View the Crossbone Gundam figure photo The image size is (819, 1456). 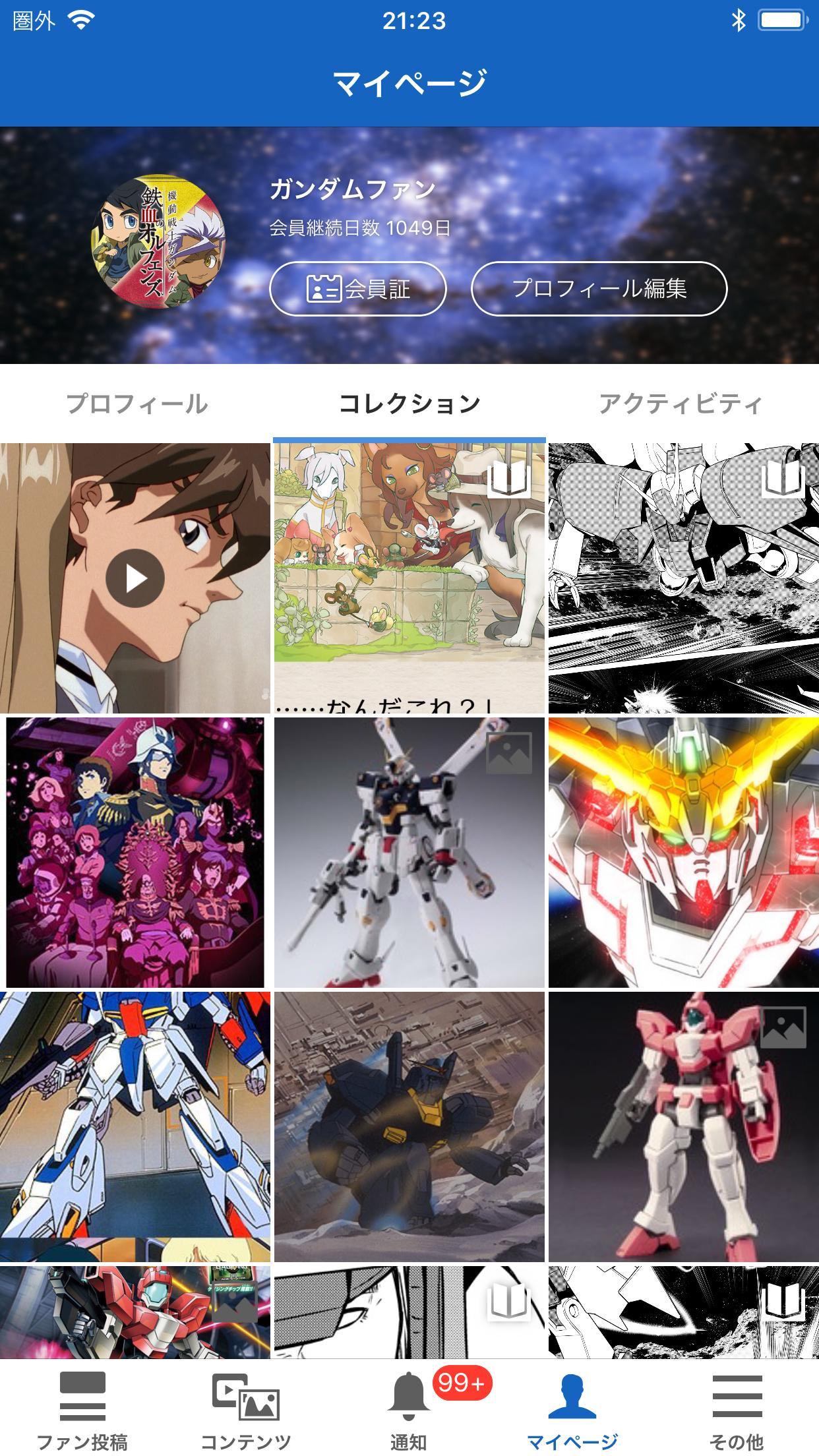point(409,852)
